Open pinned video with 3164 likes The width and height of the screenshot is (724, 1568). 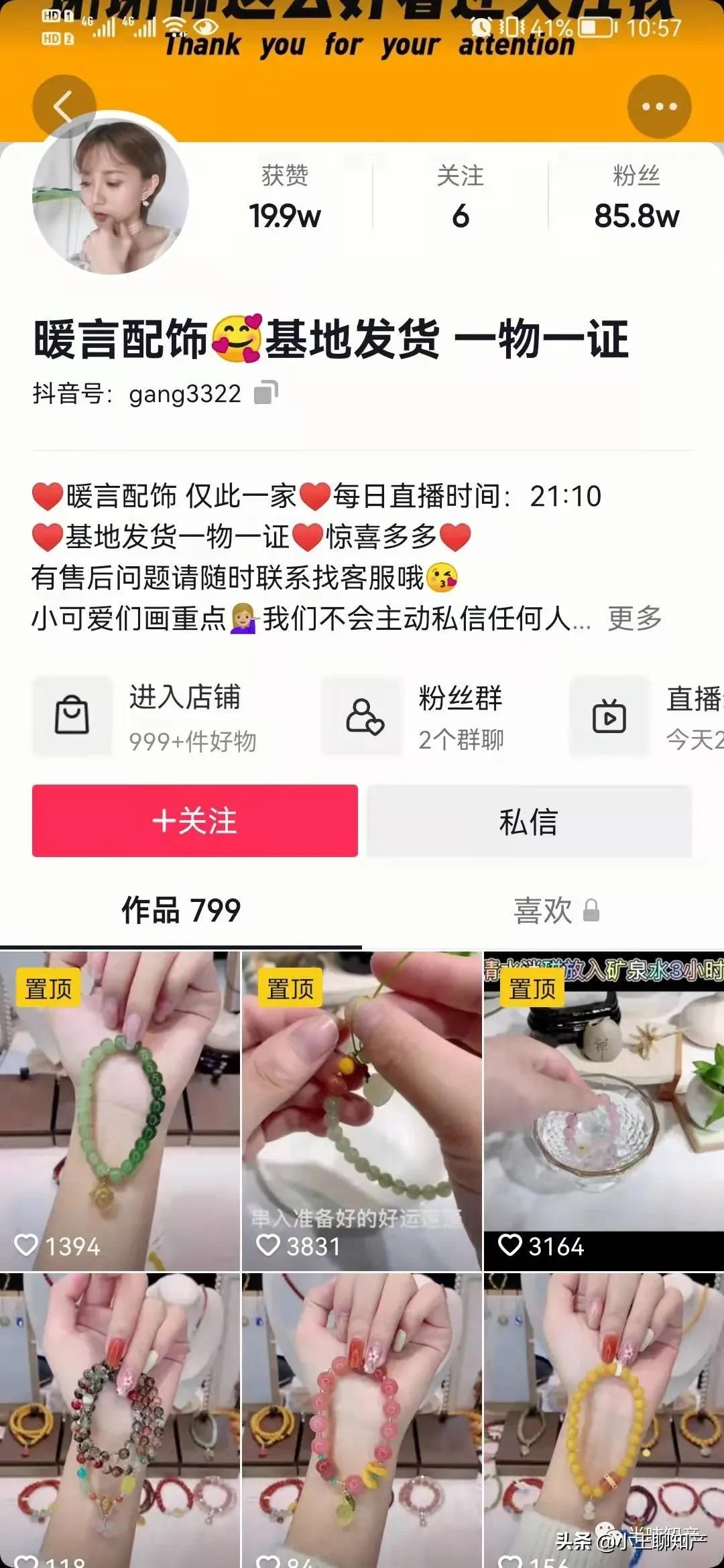click(x=603, y=1112)
